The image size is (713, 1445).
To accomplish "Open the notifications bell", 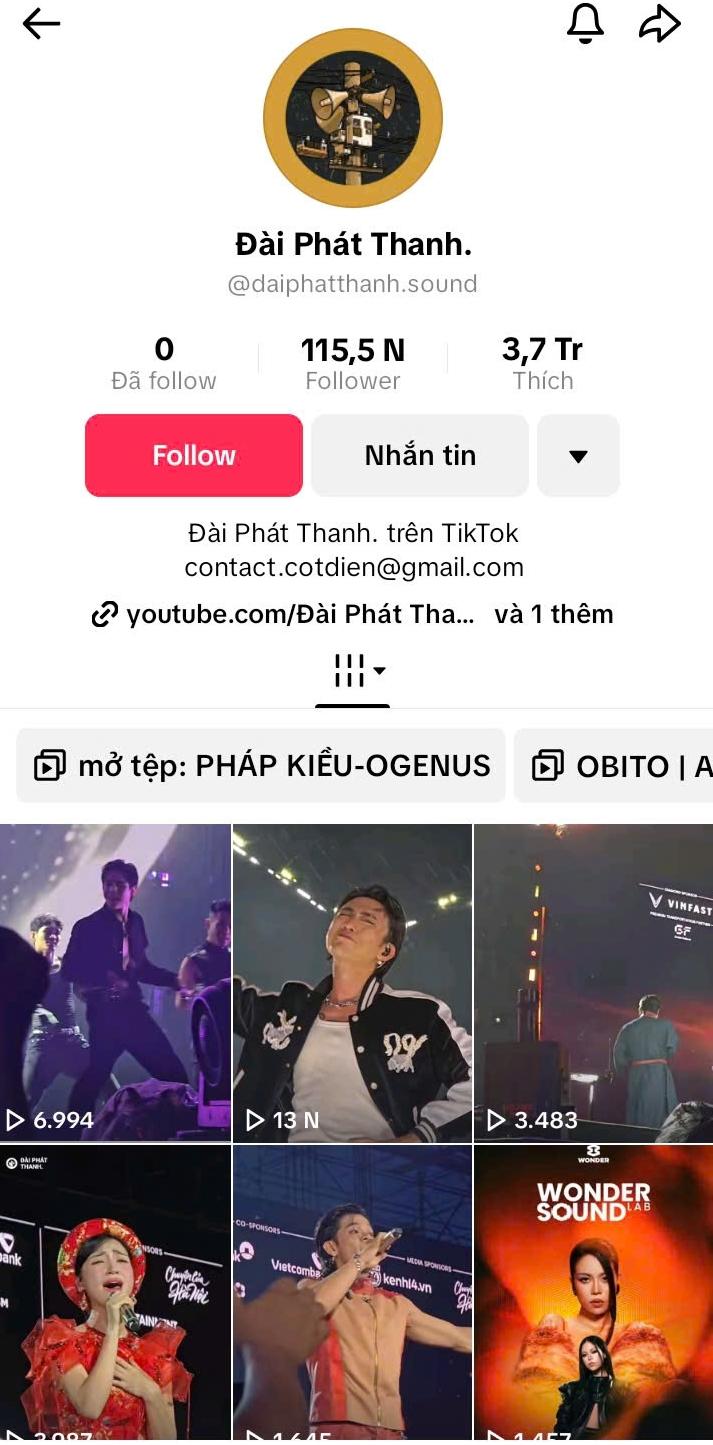I will (x=585, y=24).
